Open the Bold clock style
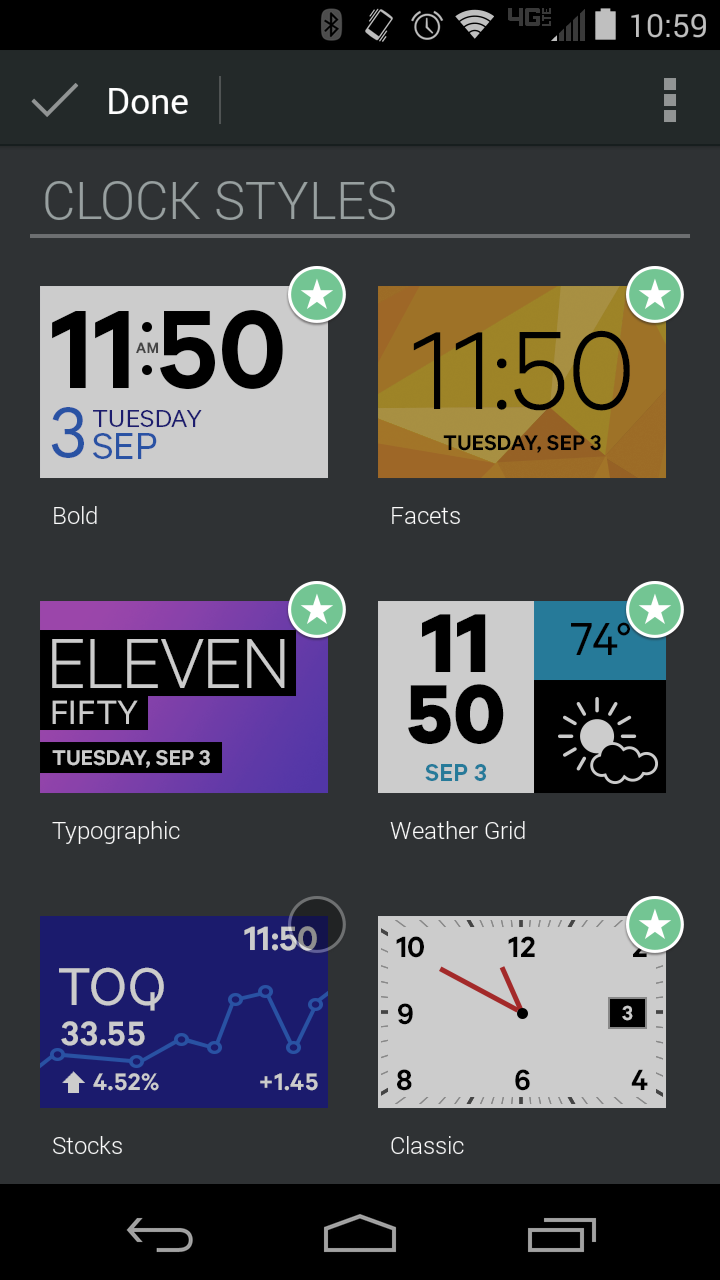This screenshot has height=1280, width=720. 183,382
